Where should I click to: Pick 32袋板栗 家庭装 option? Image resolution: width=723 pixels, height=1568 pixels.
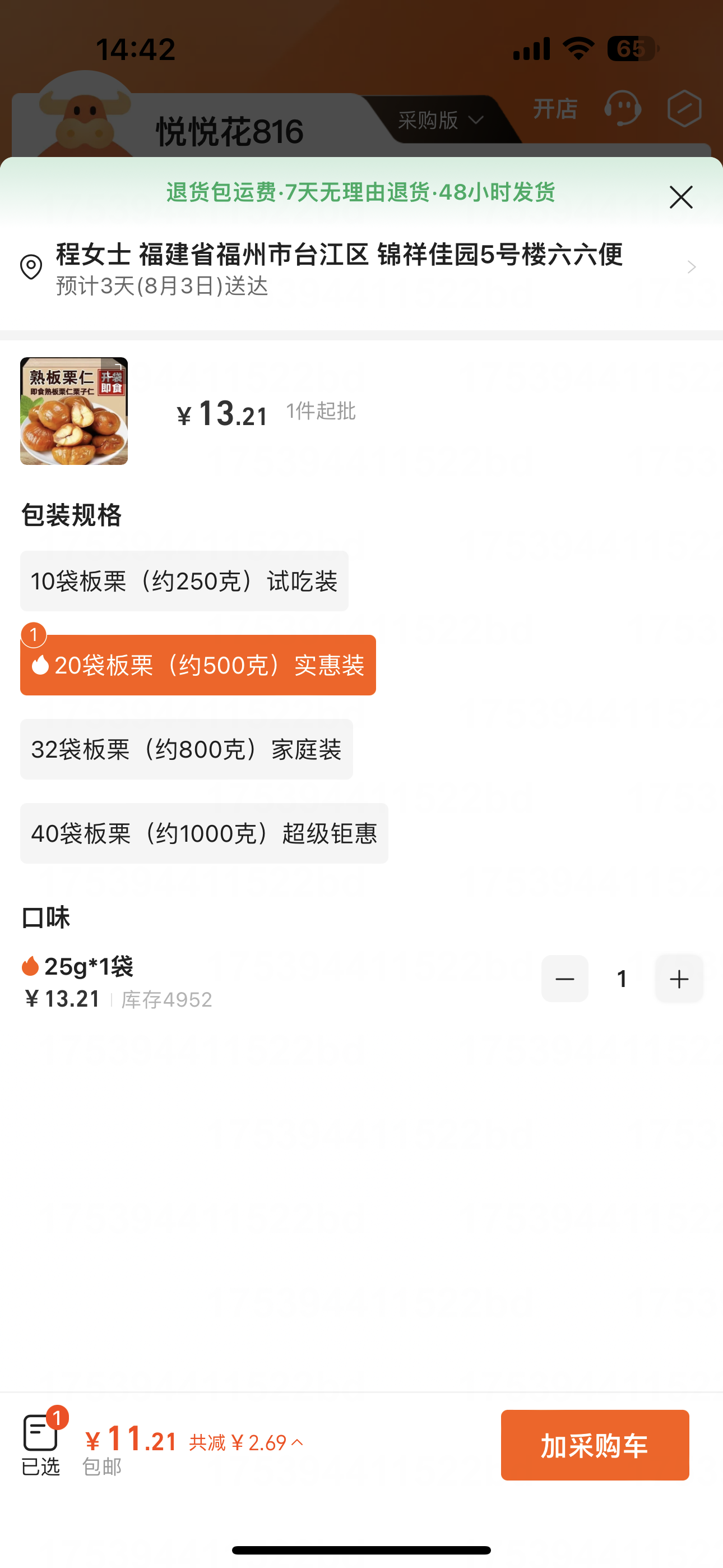click(186, 749)
